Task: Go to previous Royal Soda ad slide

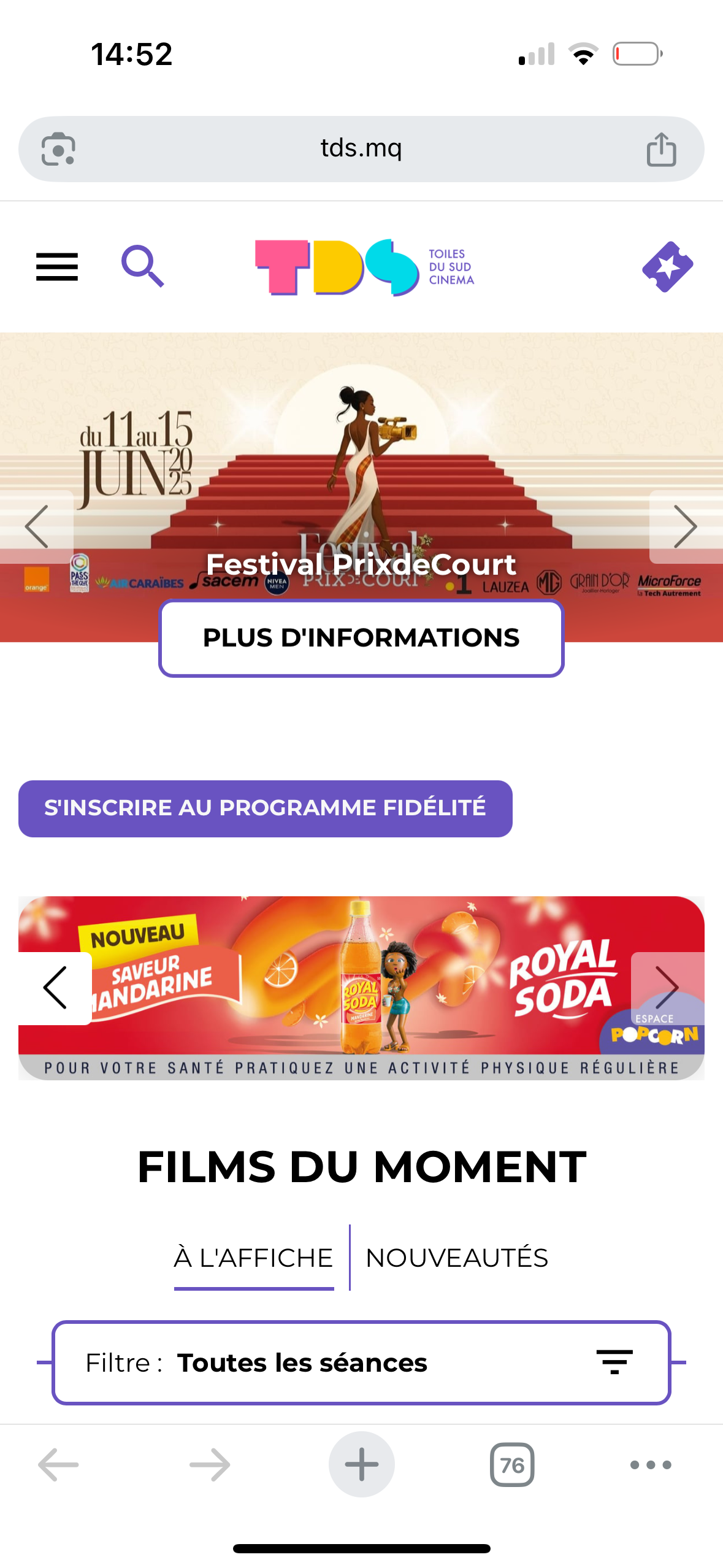Action: click(55, 988)
